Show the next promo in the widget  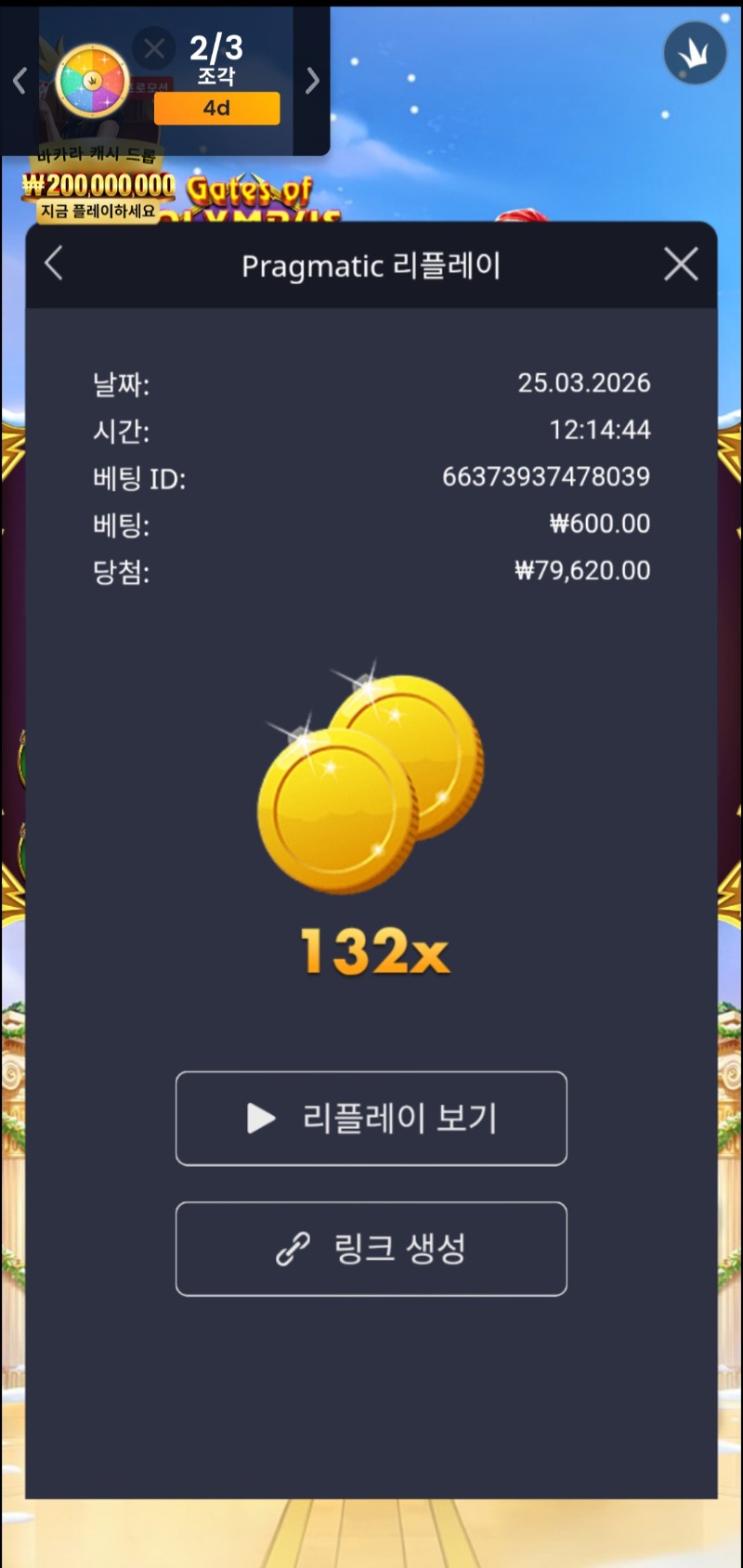[x=313, y=82]
